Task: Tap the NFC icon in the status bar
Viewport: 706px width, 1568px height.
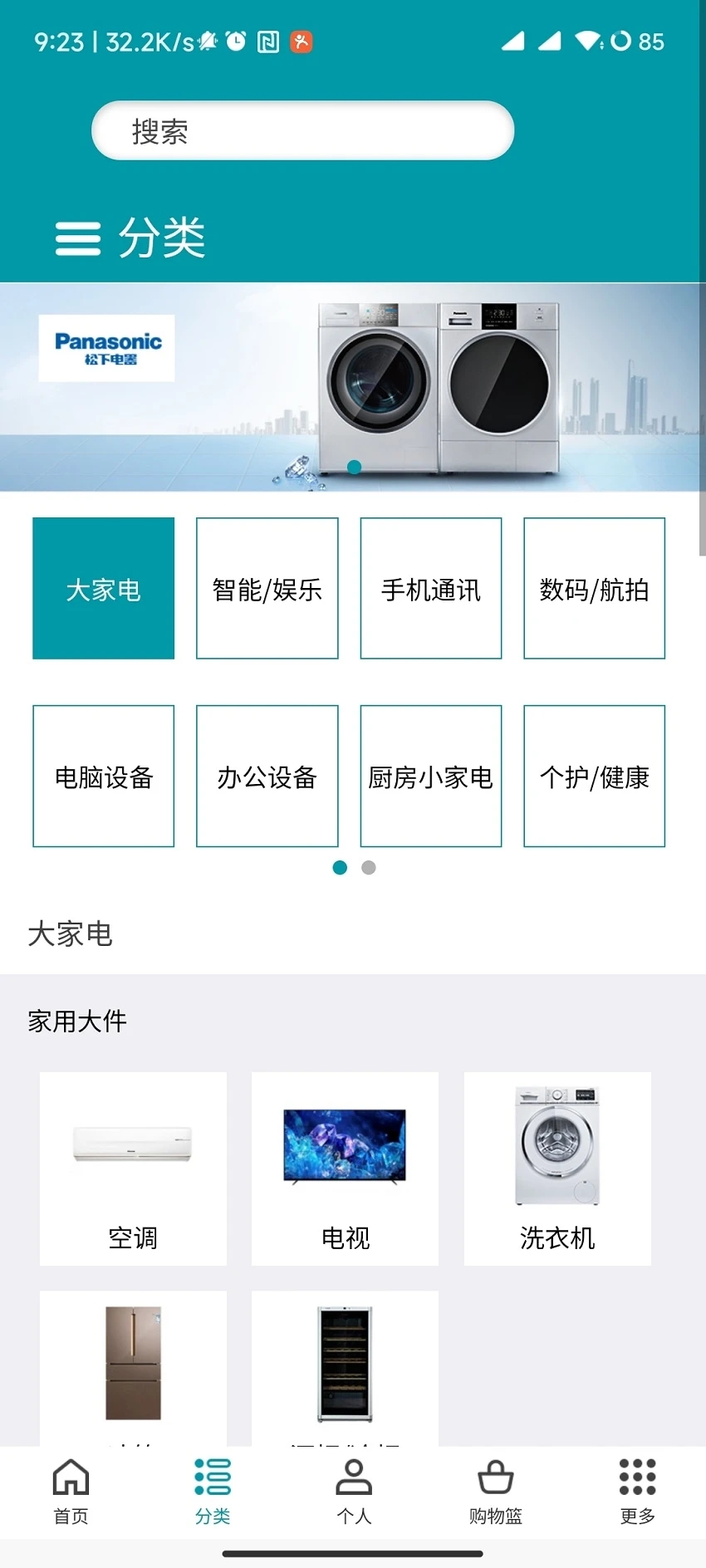Action: coord(267,41)
